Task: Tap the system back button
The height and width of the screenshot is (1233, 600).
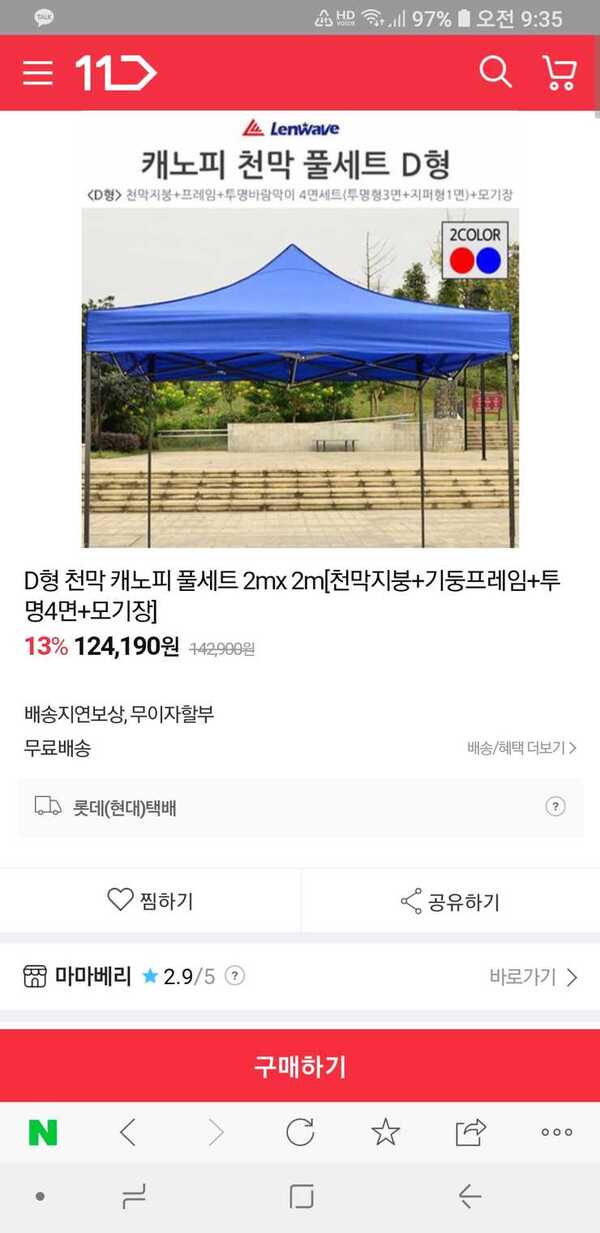Action: coord(469,1196)
